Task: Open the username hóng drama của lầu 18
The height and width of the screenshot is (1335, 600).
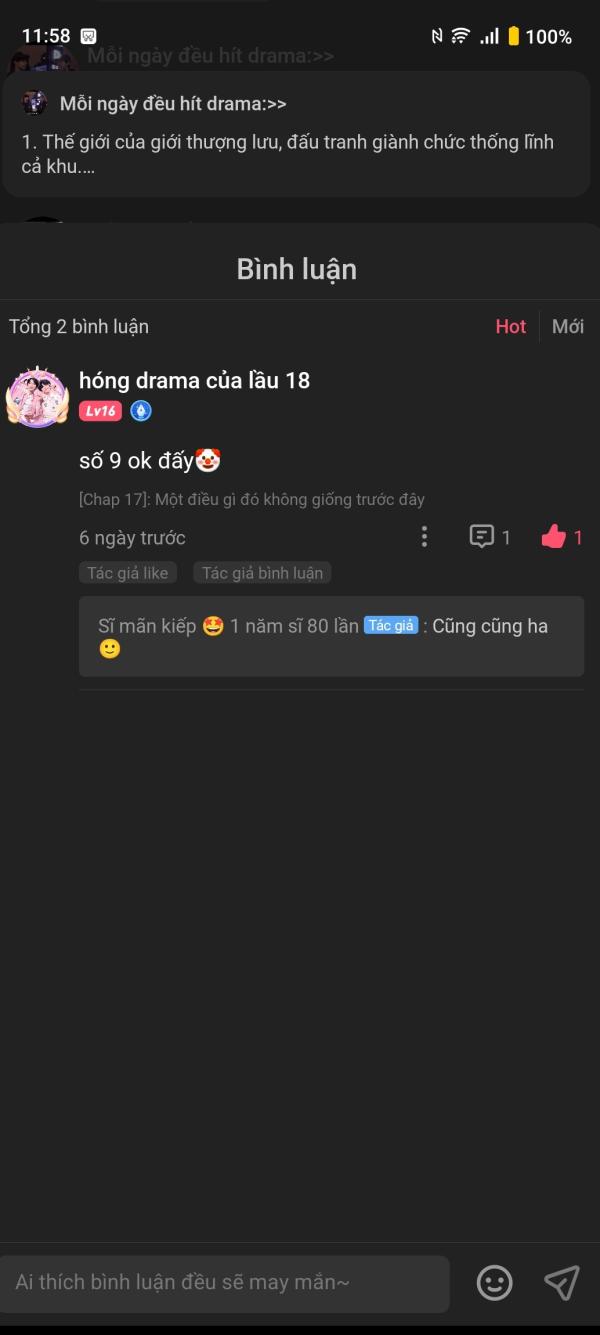Action: point(194,380)
